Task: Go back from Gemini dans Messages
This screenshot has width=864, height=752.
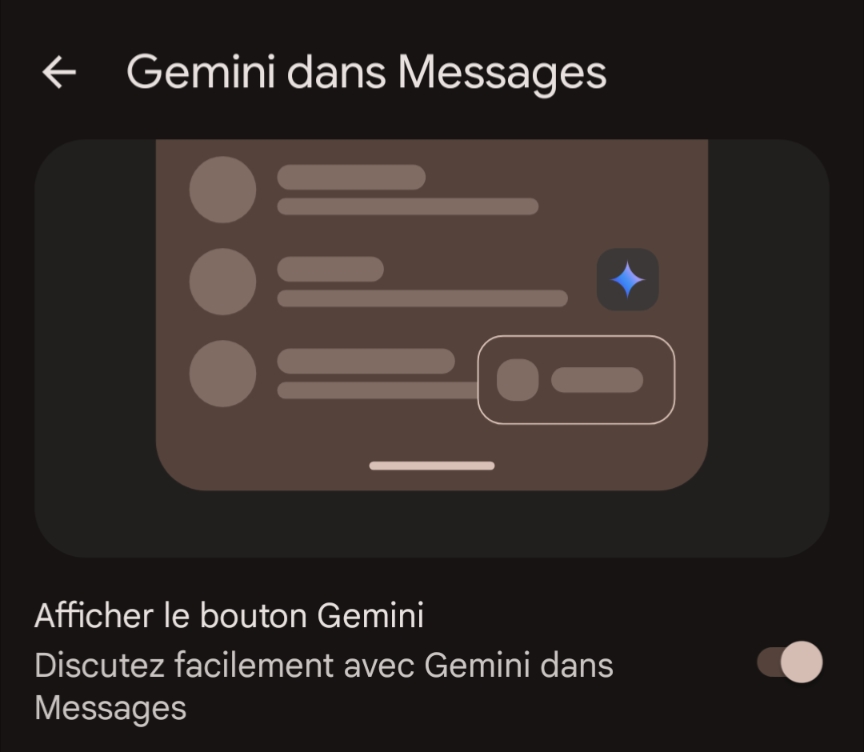Action: tap(59, 72)
